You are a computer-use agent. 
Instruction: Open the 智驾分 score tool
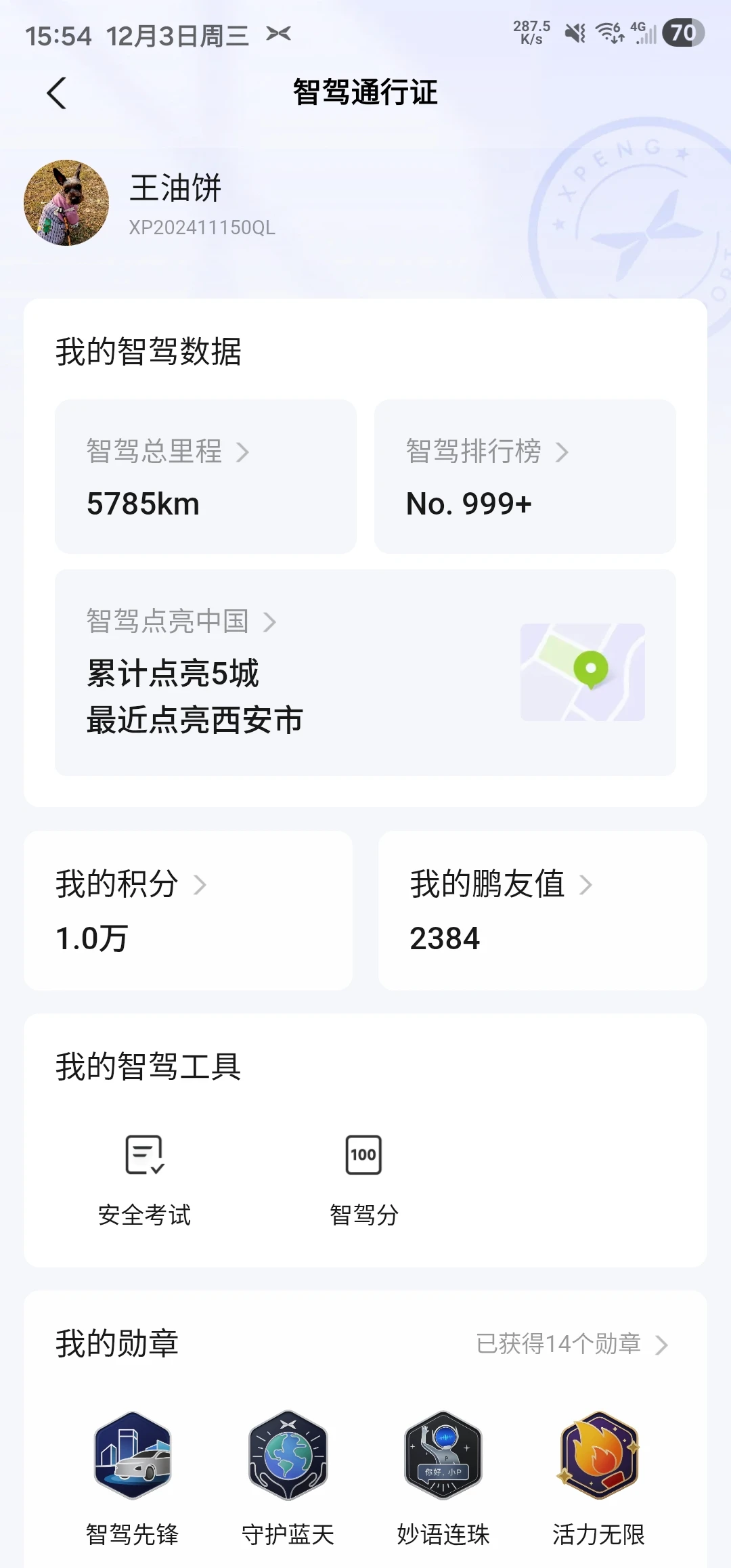(363, 1179)
